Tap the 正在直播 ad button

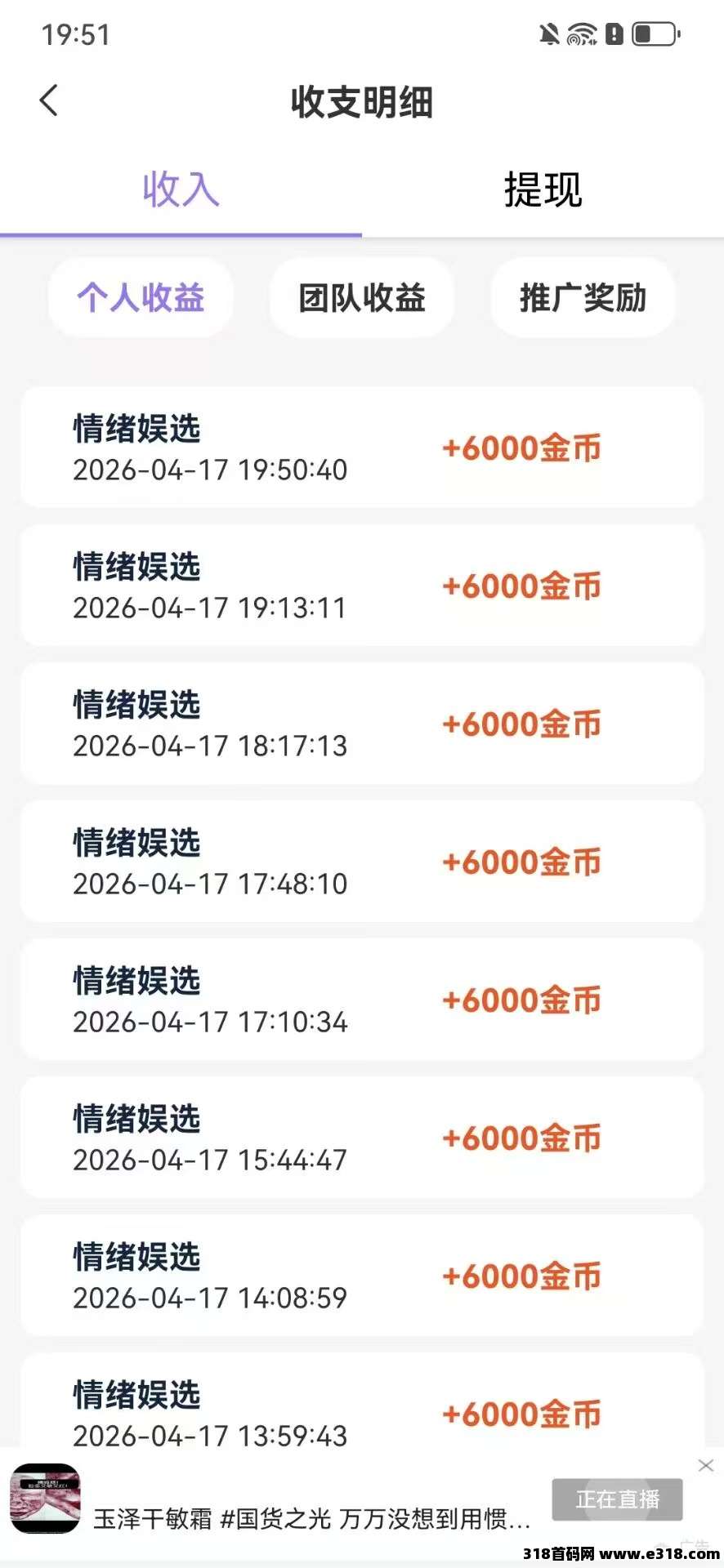click(617, 1499)
